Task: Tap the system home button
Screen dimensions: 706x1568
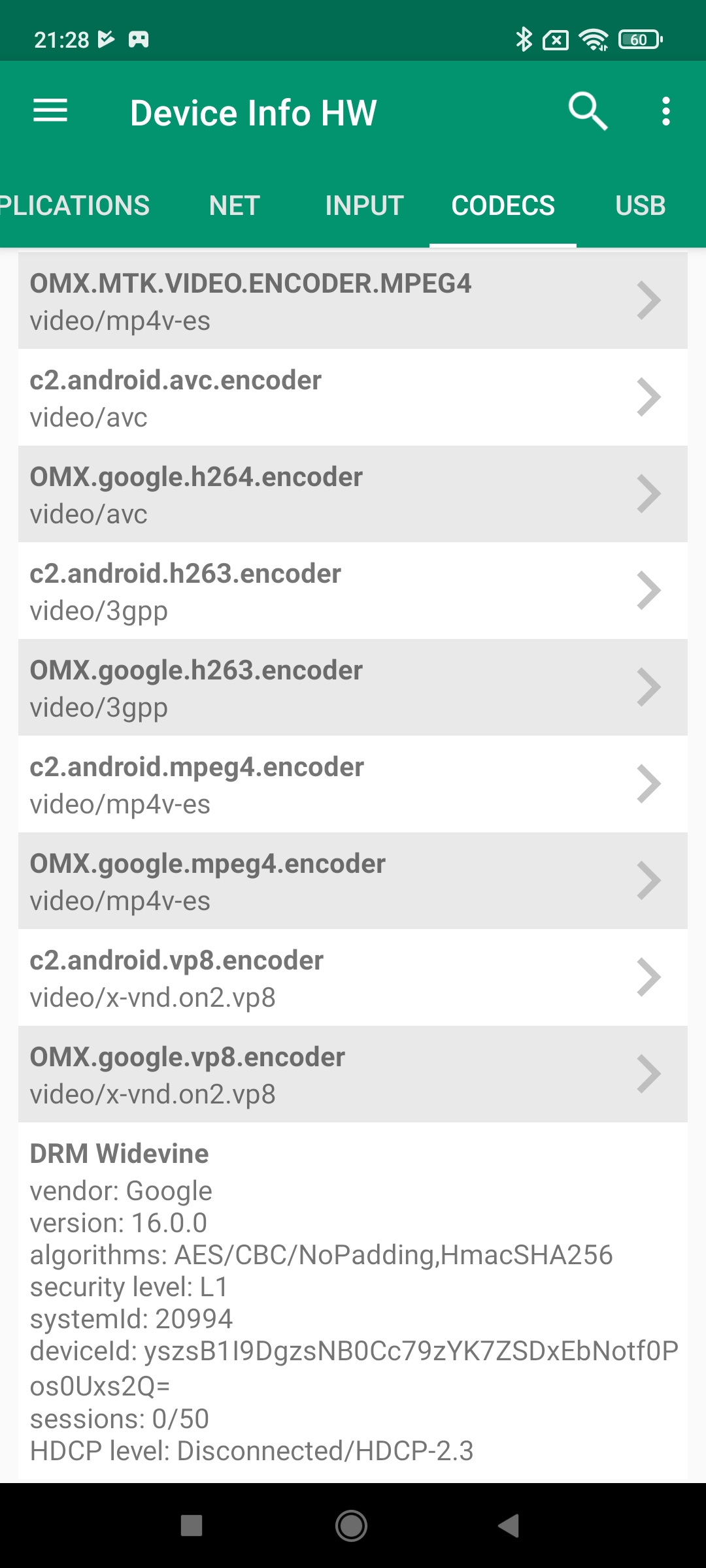Action: pos(352,1526)
